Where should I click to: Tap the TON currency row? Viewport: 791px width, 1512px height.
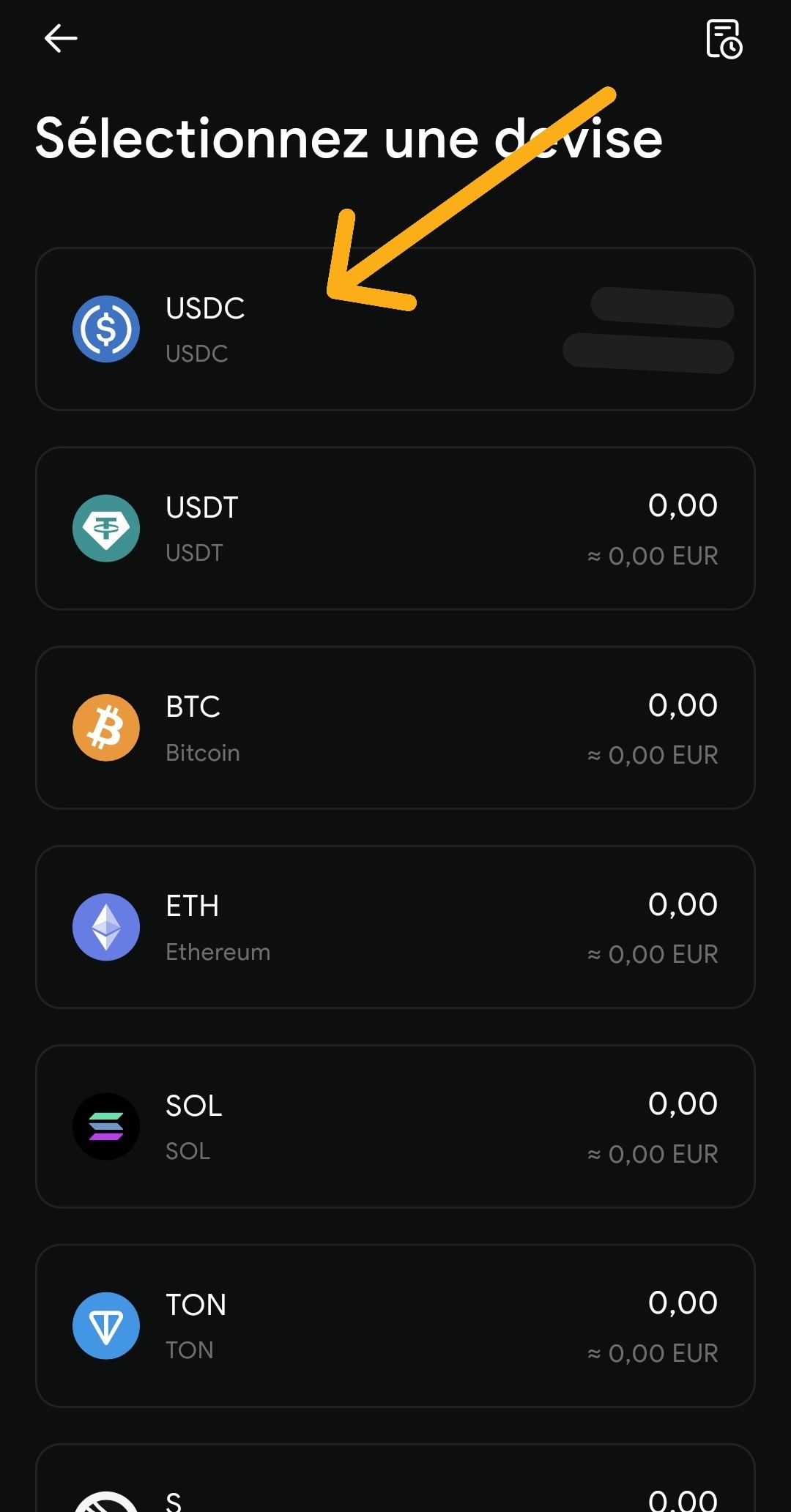[x=395, y=1326]
